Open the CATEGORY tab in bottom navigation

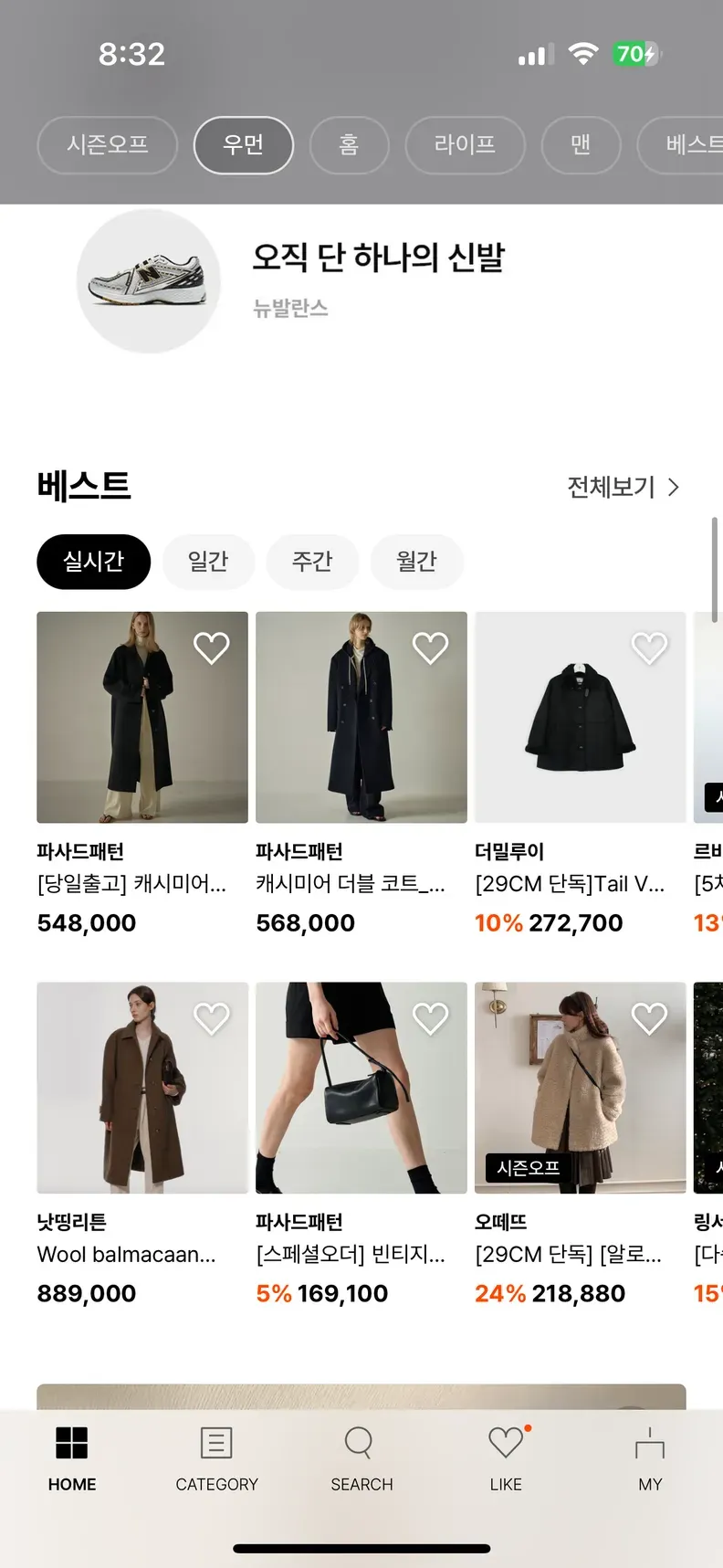click(216, 1459)
